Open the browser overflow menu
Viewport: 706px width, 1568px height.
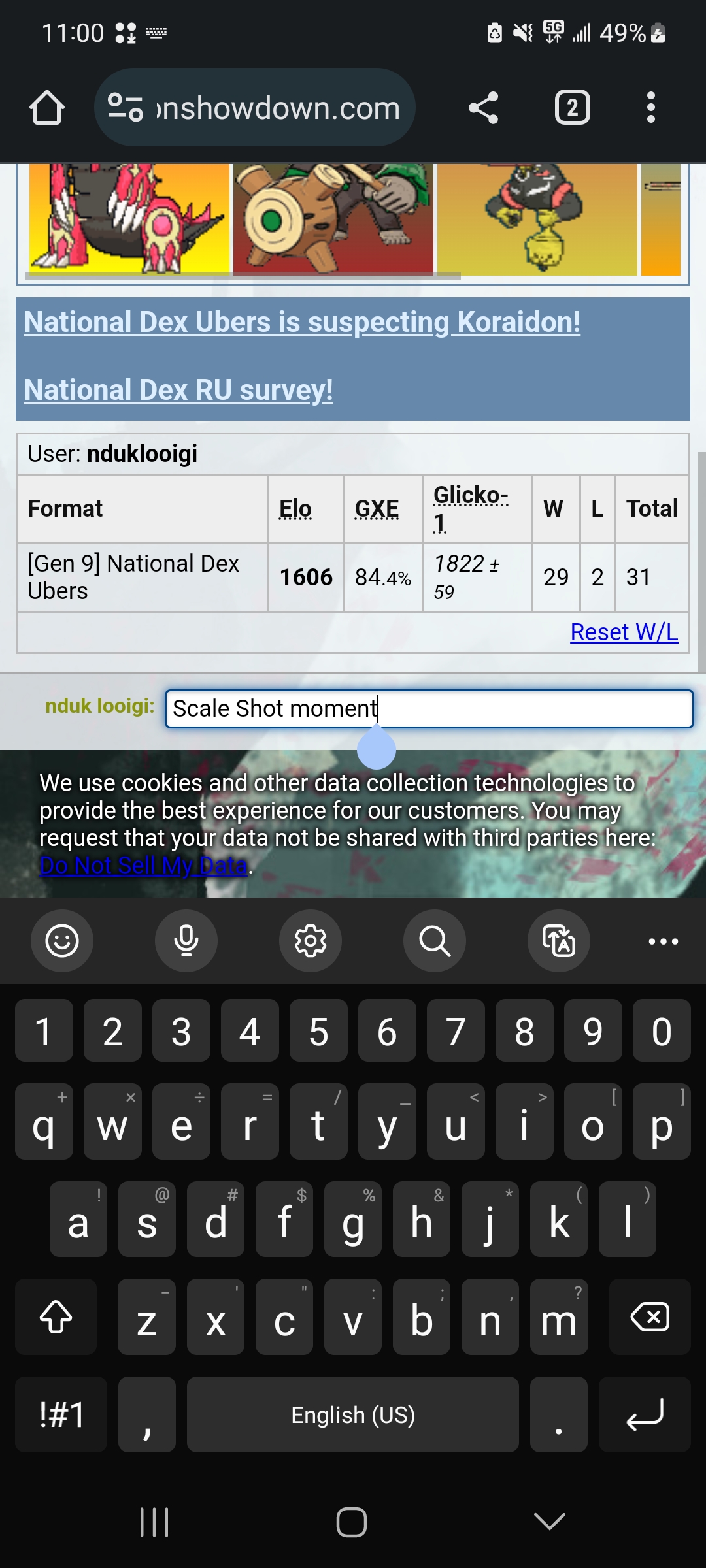[650, 108]
